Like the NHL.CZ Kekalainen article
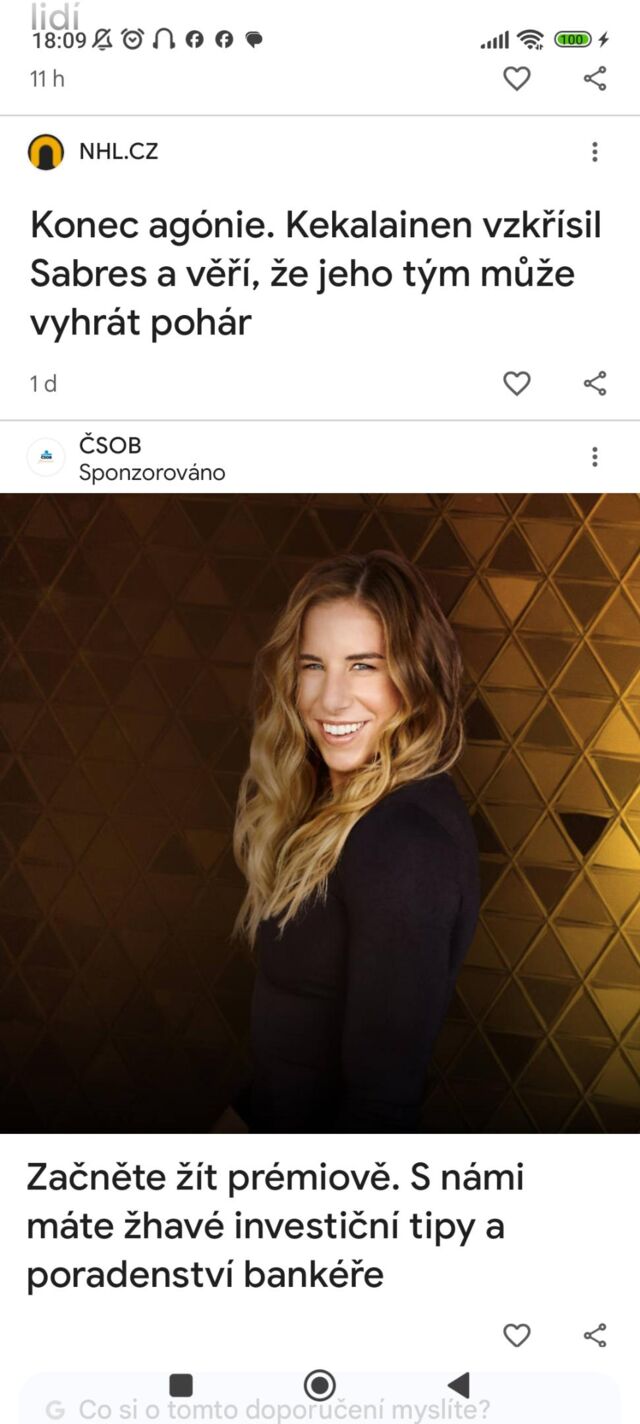The height and width of the screenshot is (1424, 640). (516, 383)
